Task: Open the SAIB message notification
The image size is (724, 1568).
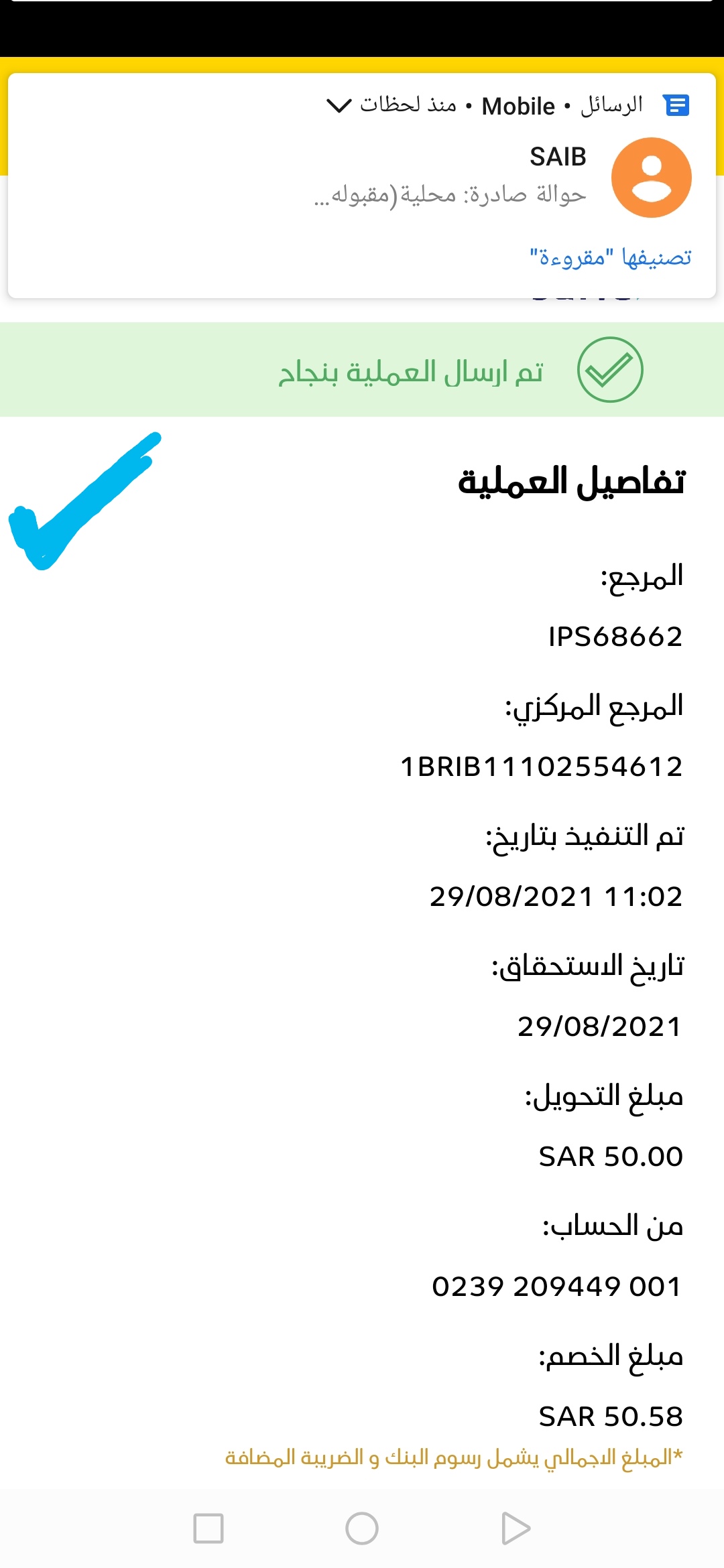Action: click(x=449, y=178)
